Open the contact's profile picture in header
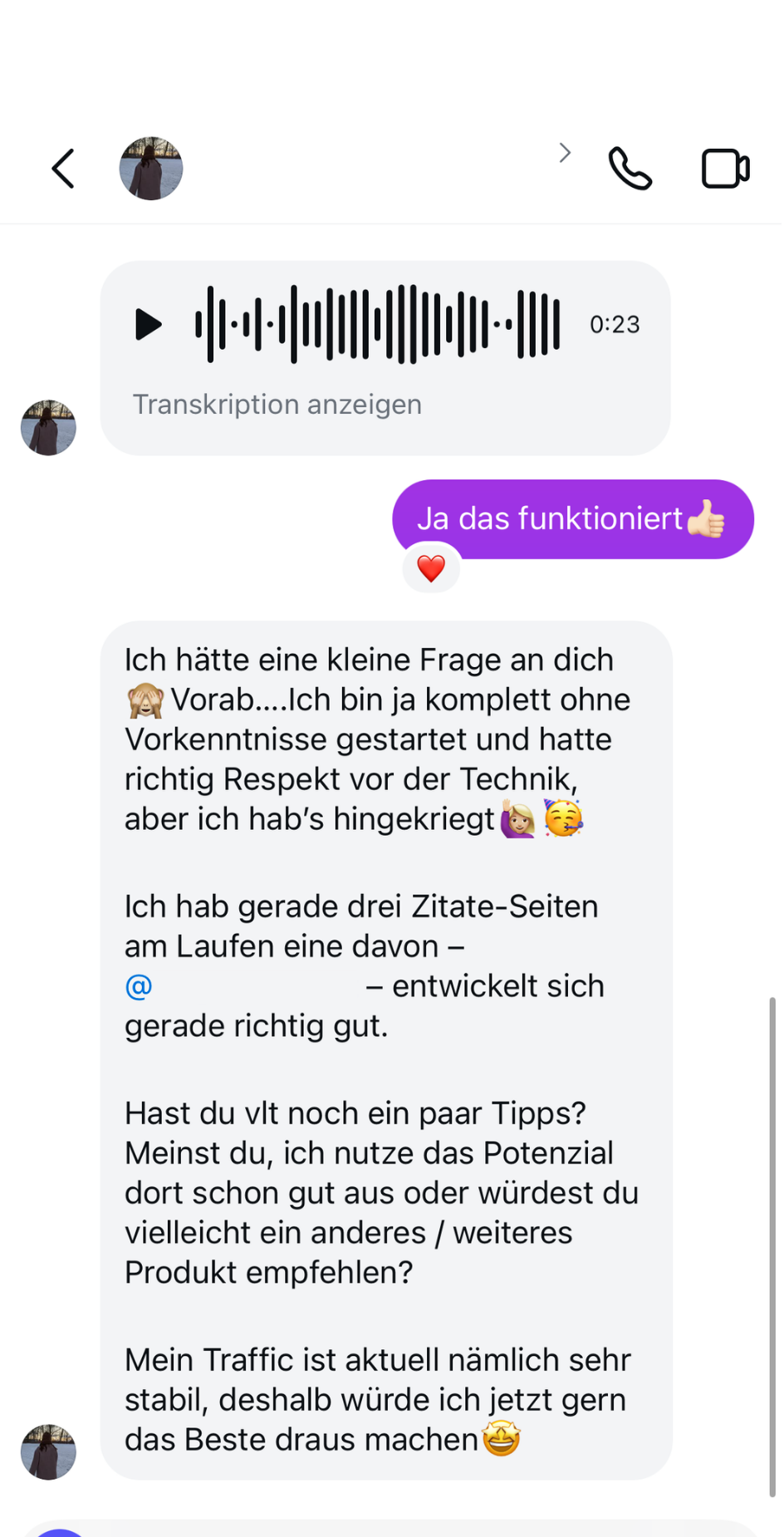784x1537 pixels. (x=151, y=169)
